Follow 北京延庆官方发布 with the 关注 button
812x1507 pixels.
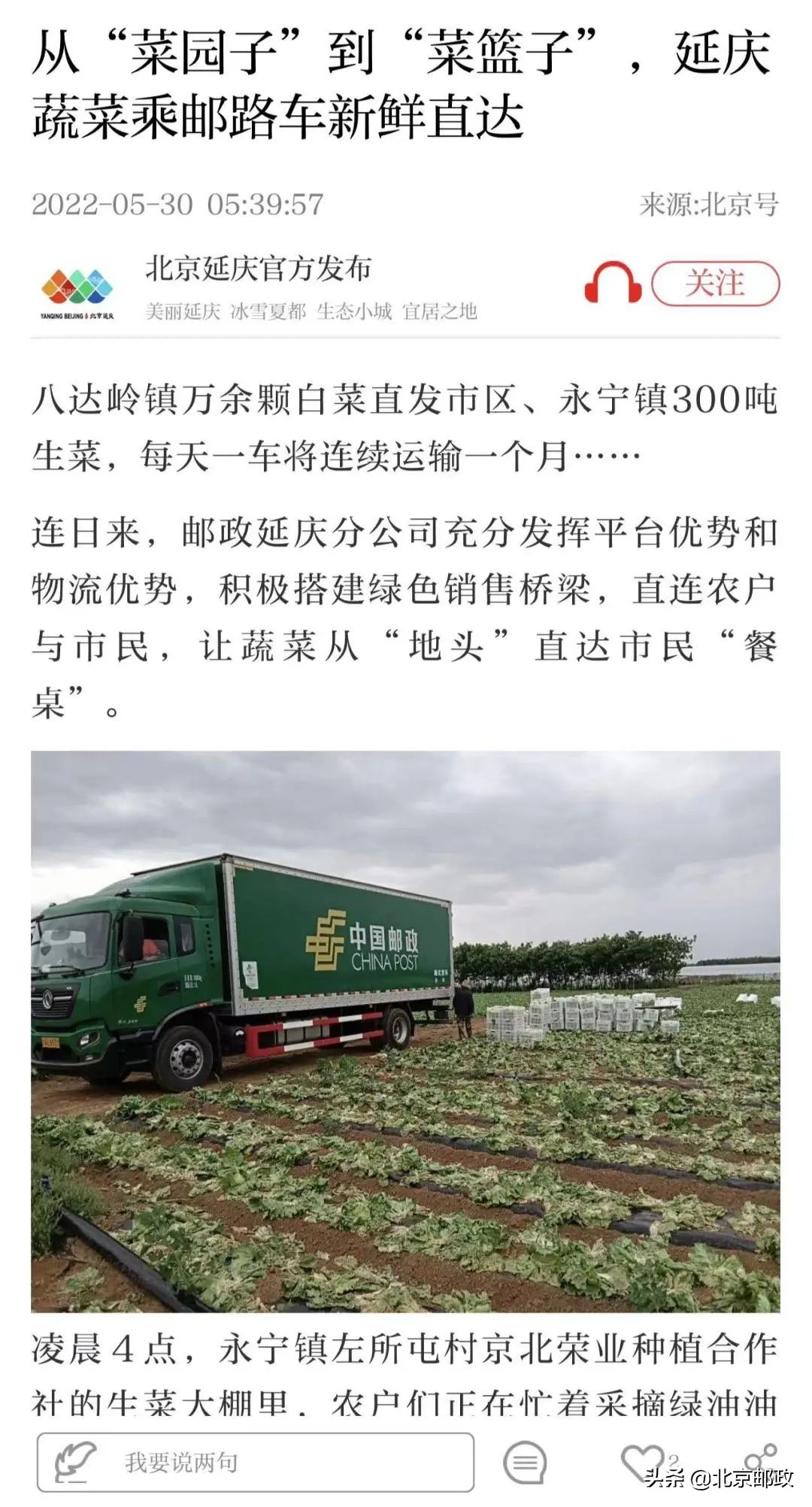[x=714, y=284]
